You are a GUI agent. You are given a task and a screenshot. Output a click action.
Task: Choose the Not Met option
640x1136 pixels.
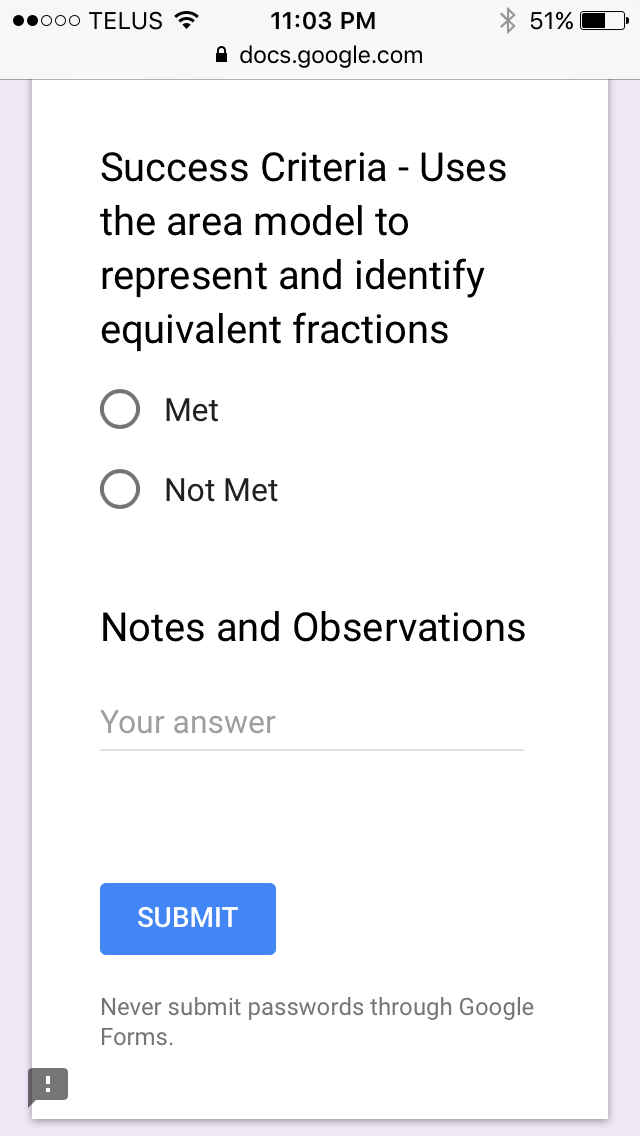120,490
